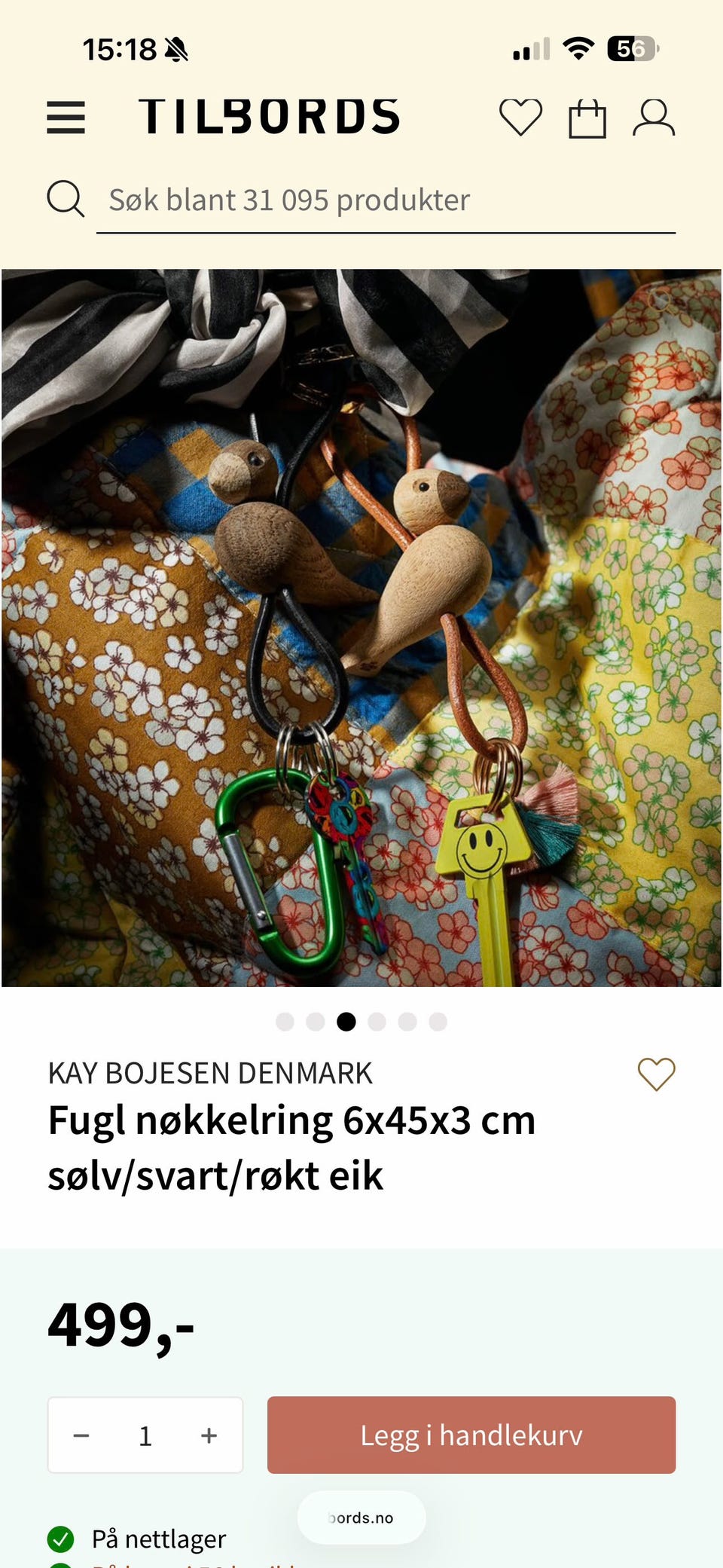Increase quantity with the plus stepper
The image size is (723, 1568).
(208, 1435)
